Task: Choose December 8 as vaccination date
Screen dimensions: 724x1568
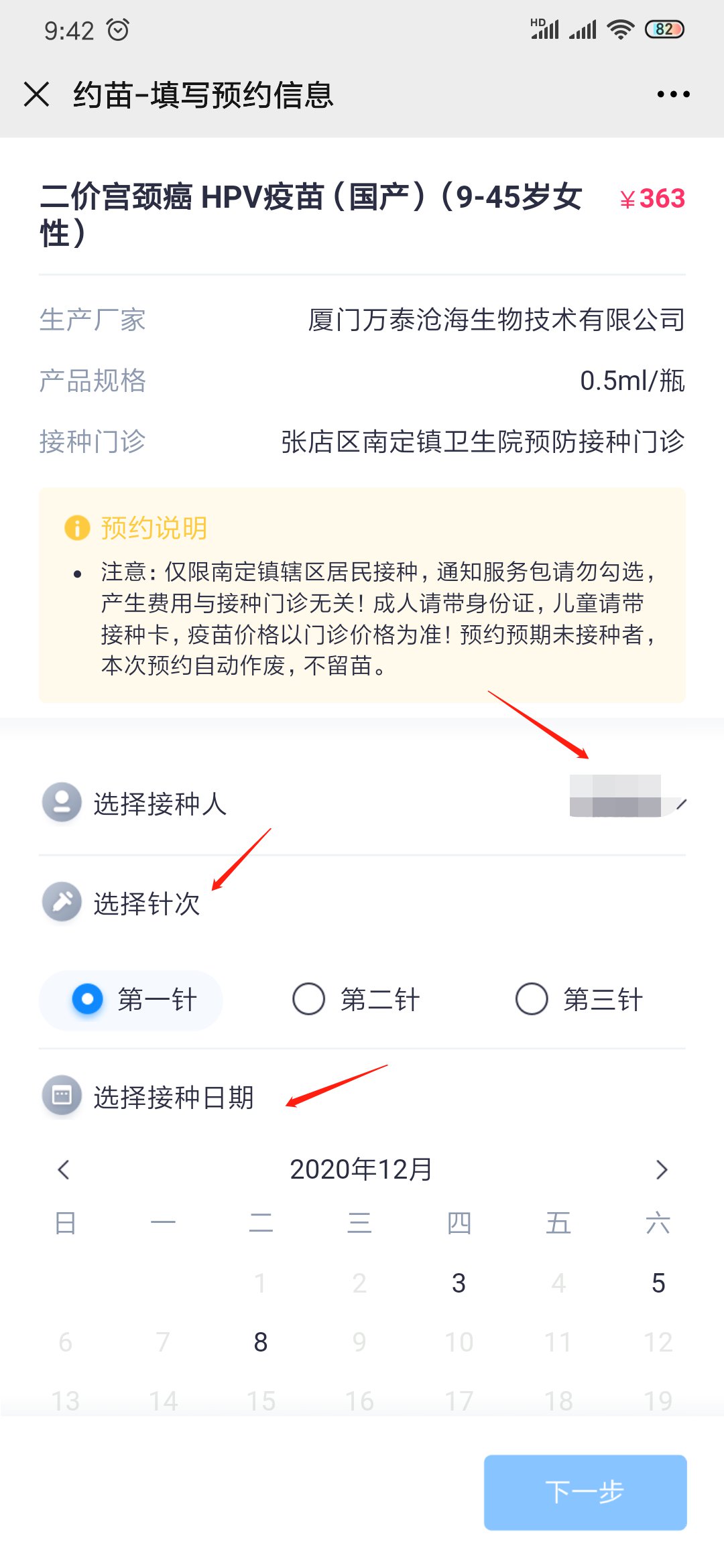Action: pos(261,1342)
